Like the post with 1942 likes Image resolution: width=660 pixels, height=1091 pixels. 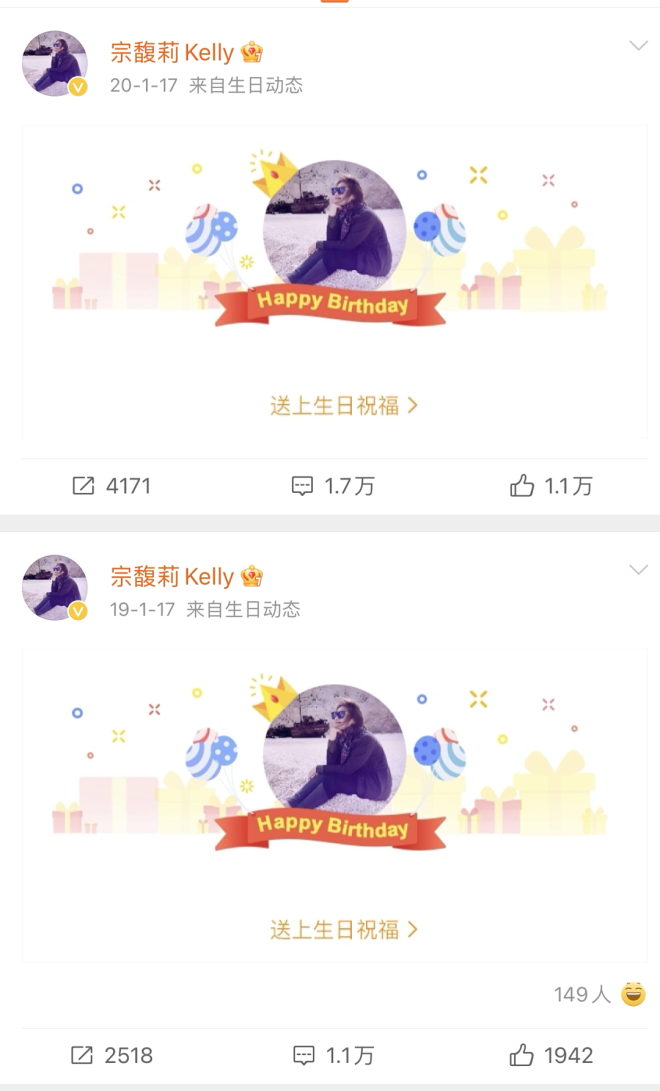click(x=551, y=1055)
